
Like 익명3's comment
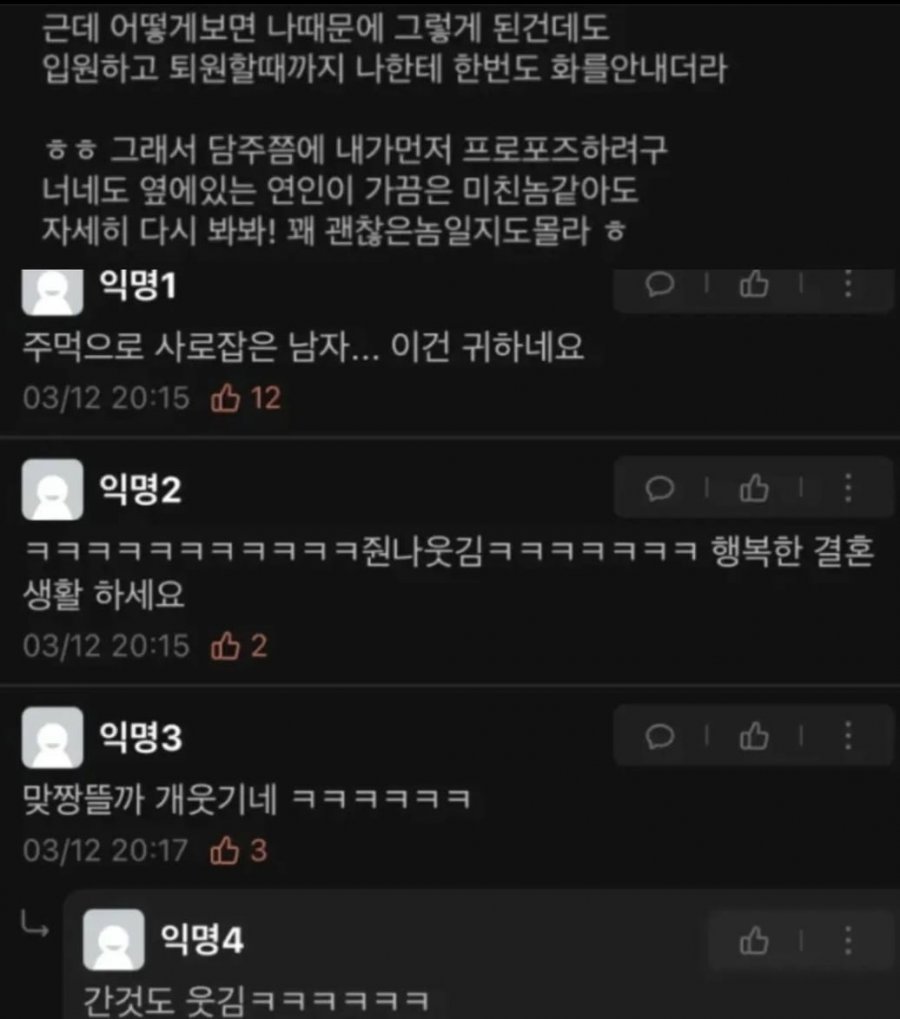pos(754,736)
